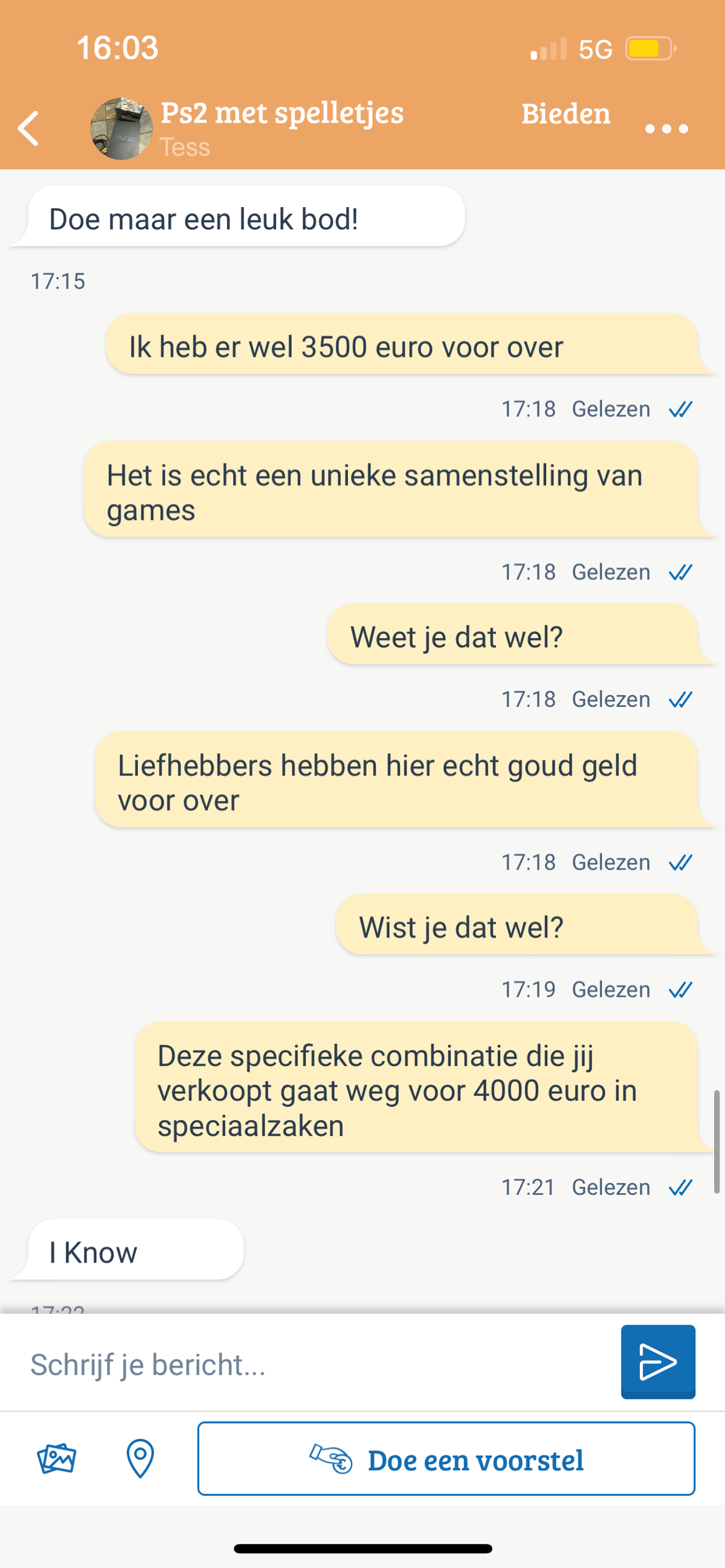Tap the Bieden button
The height and width of the screenshot is (1568, 725).
(x=565, y=114)
